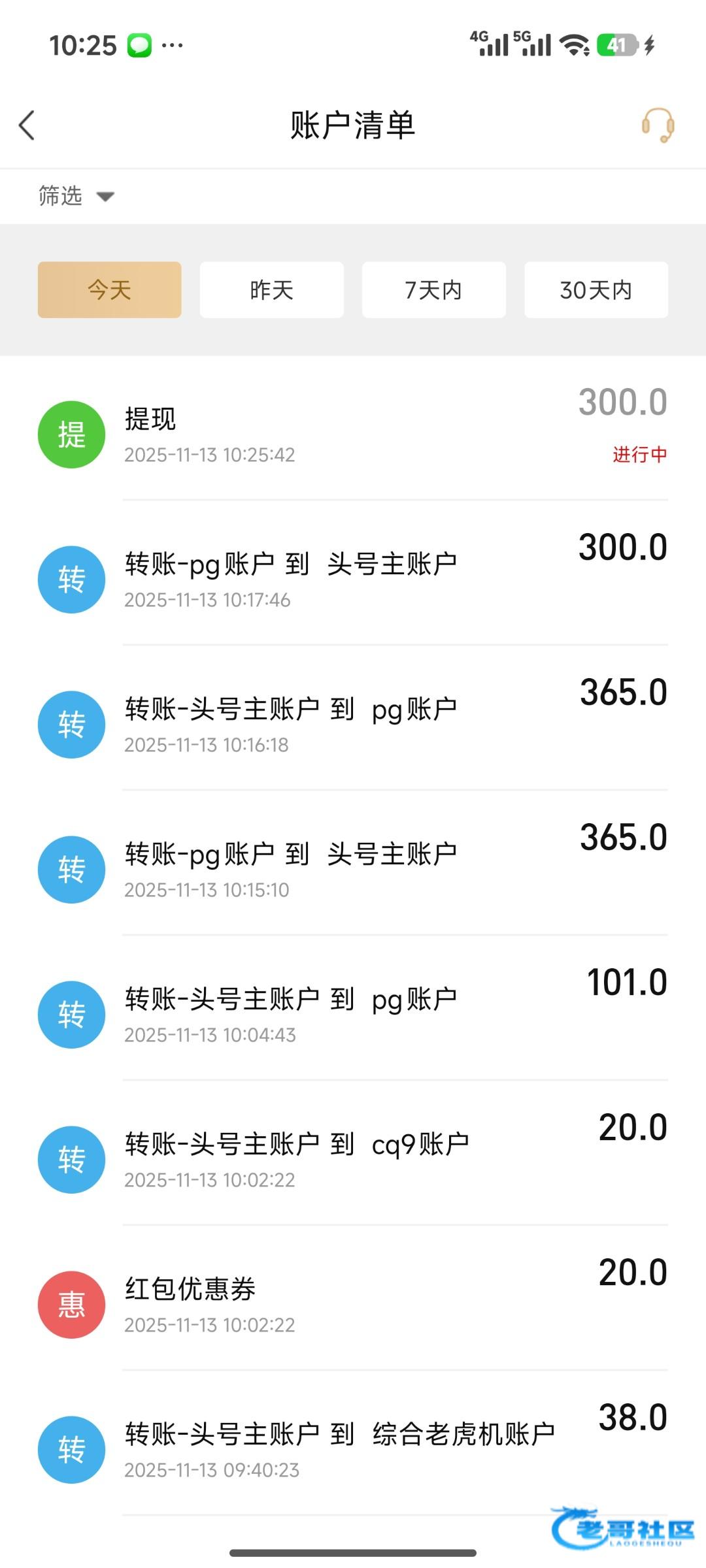Open customer service headset icon

[658, 125]
